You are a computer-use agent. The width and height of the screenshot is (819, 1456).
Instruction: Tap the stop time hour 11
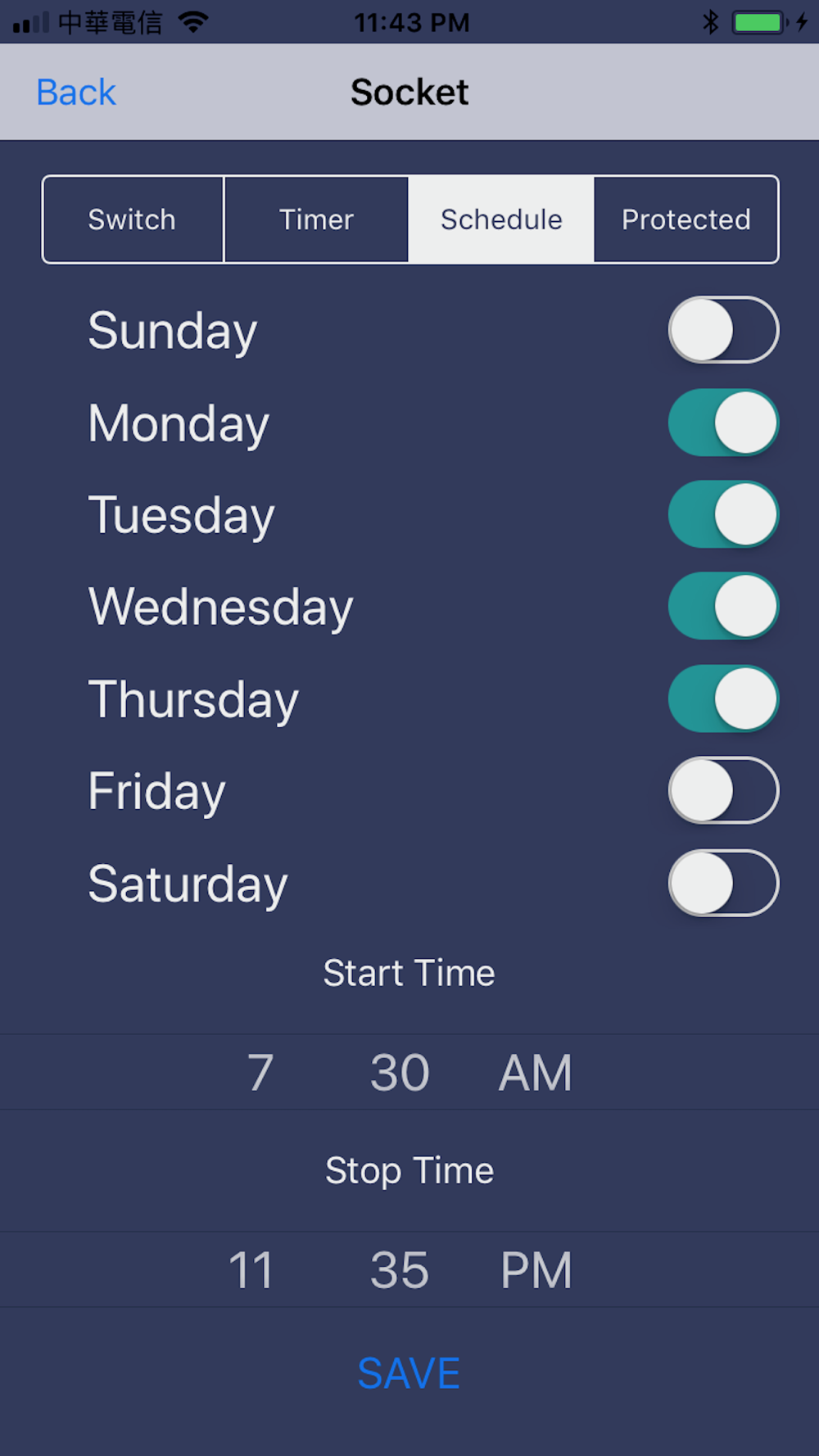click(251, 1270)
